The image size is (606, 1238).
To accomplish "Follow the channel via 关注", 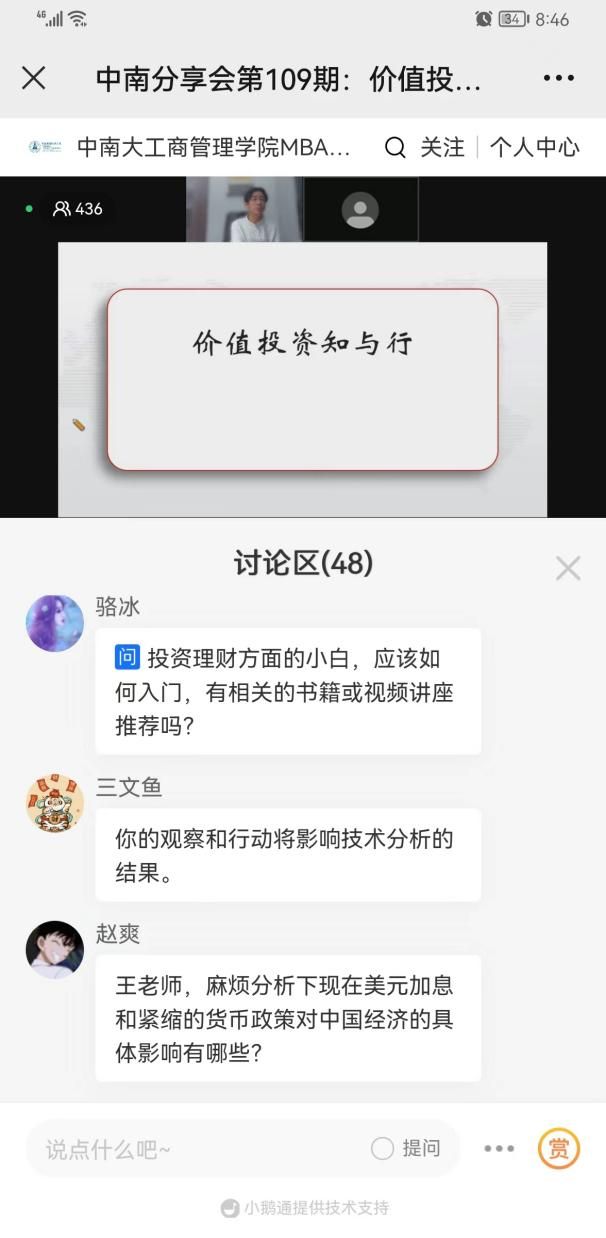I will point(442,148).
